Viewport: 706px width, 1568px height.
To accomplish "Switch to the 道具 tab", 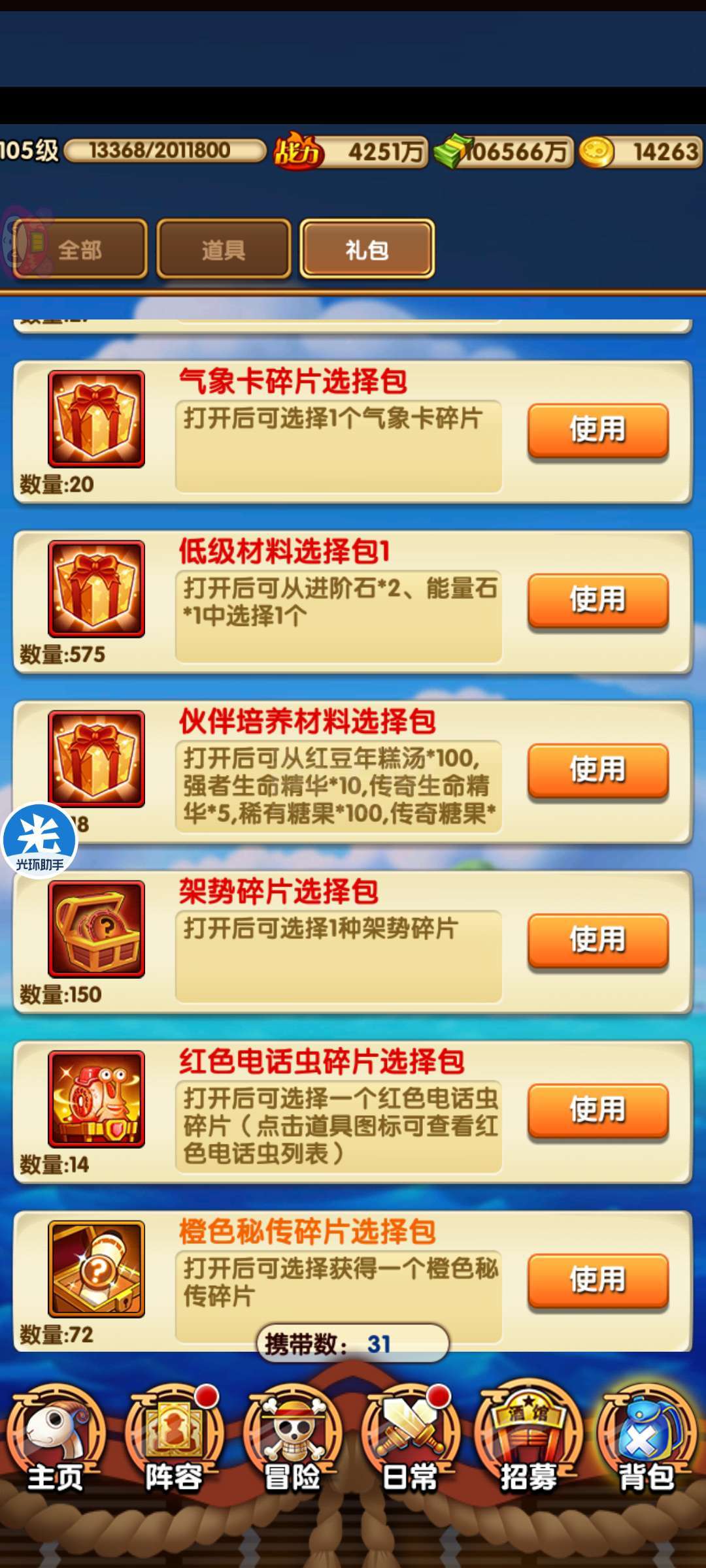I will [x=224, y=249].
